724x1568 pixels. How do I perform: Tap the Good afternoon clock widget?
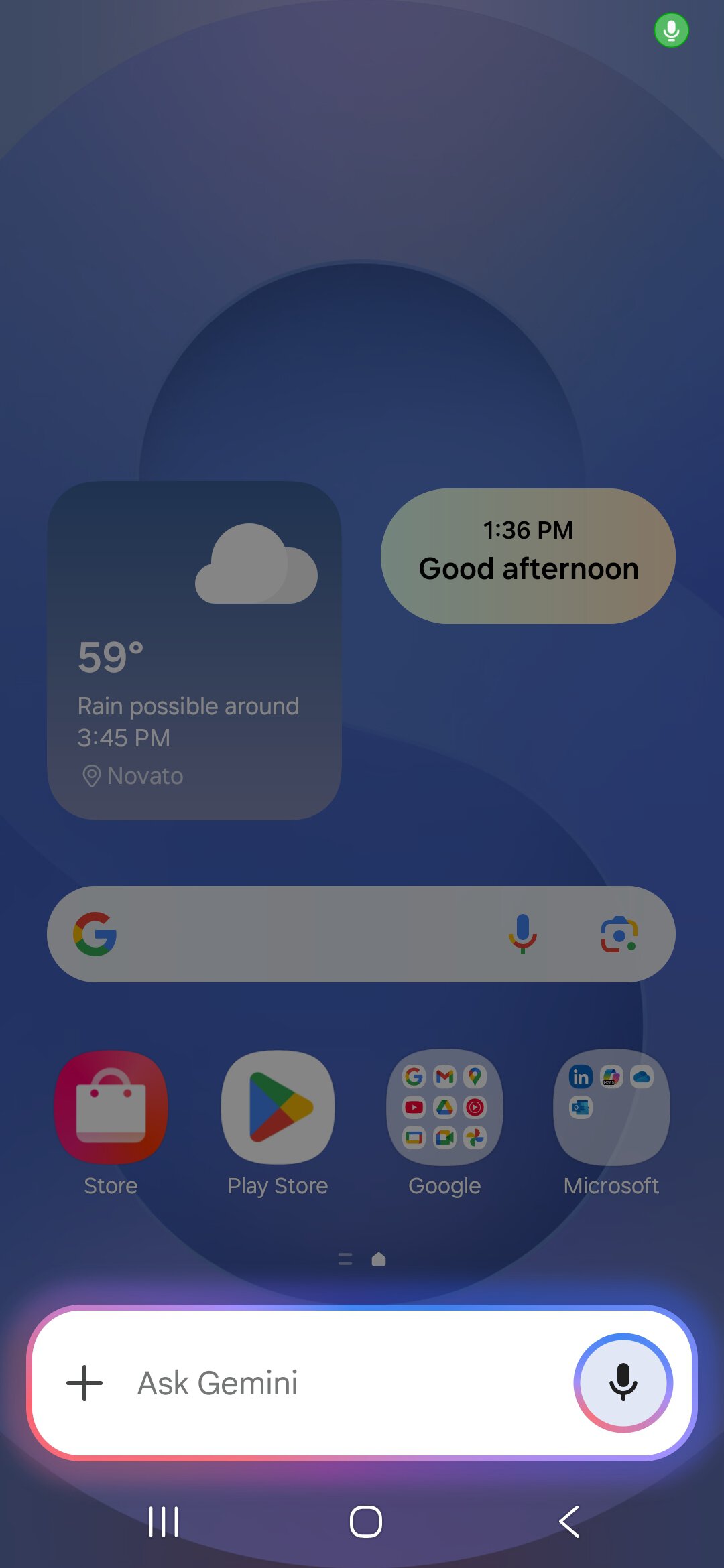pos(528,556)
